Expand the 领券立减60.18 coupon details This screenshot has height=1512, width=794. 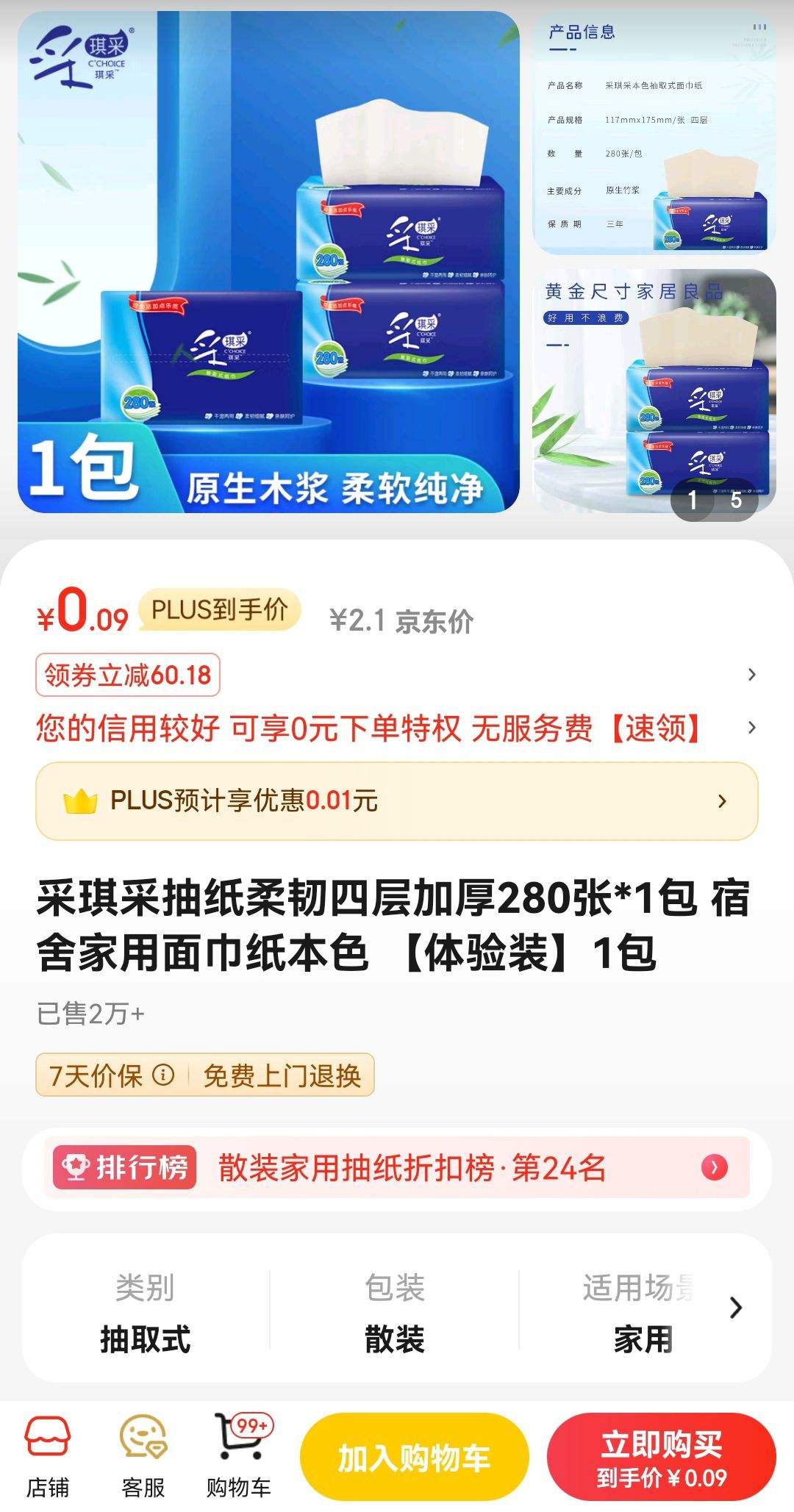(751, 676)
